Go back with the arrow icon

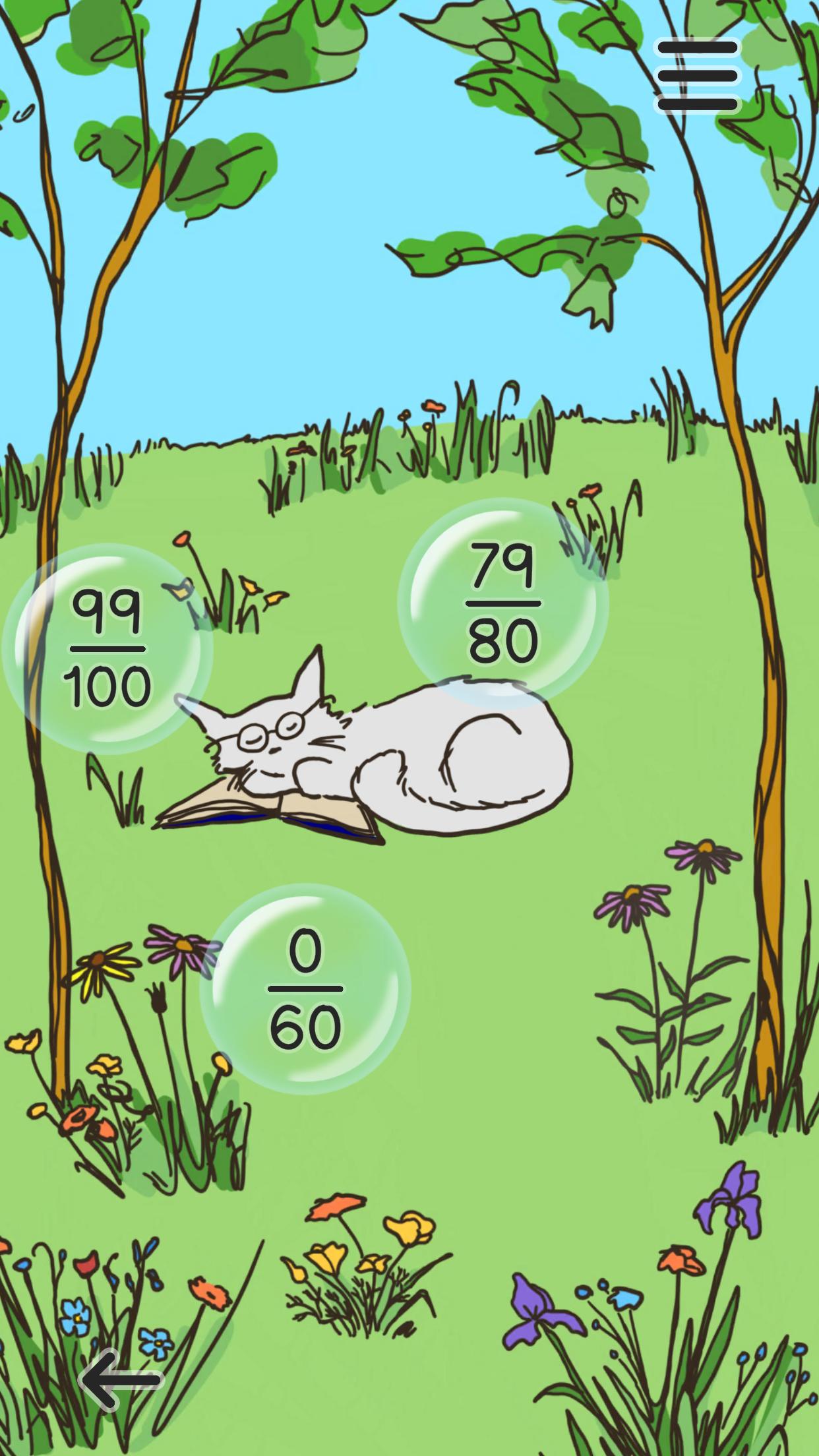click(121, 1379)
